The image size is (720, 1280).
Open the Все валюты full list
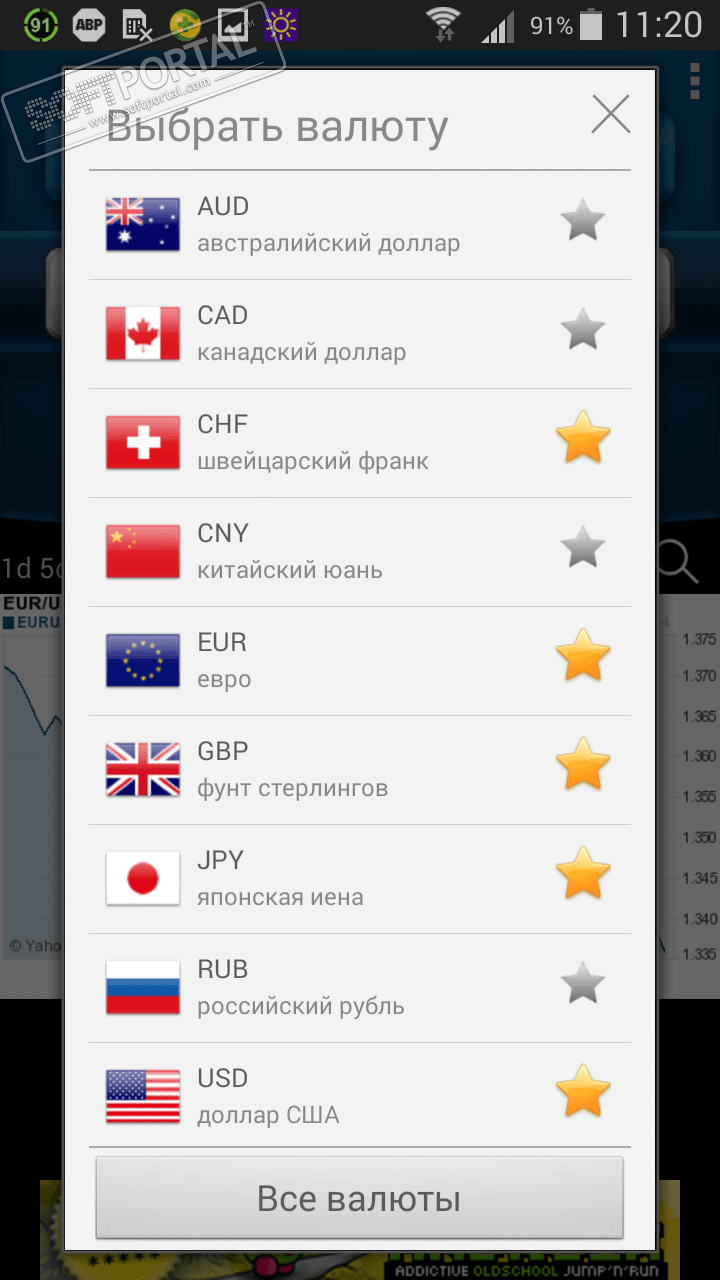tap(359, 1198)
